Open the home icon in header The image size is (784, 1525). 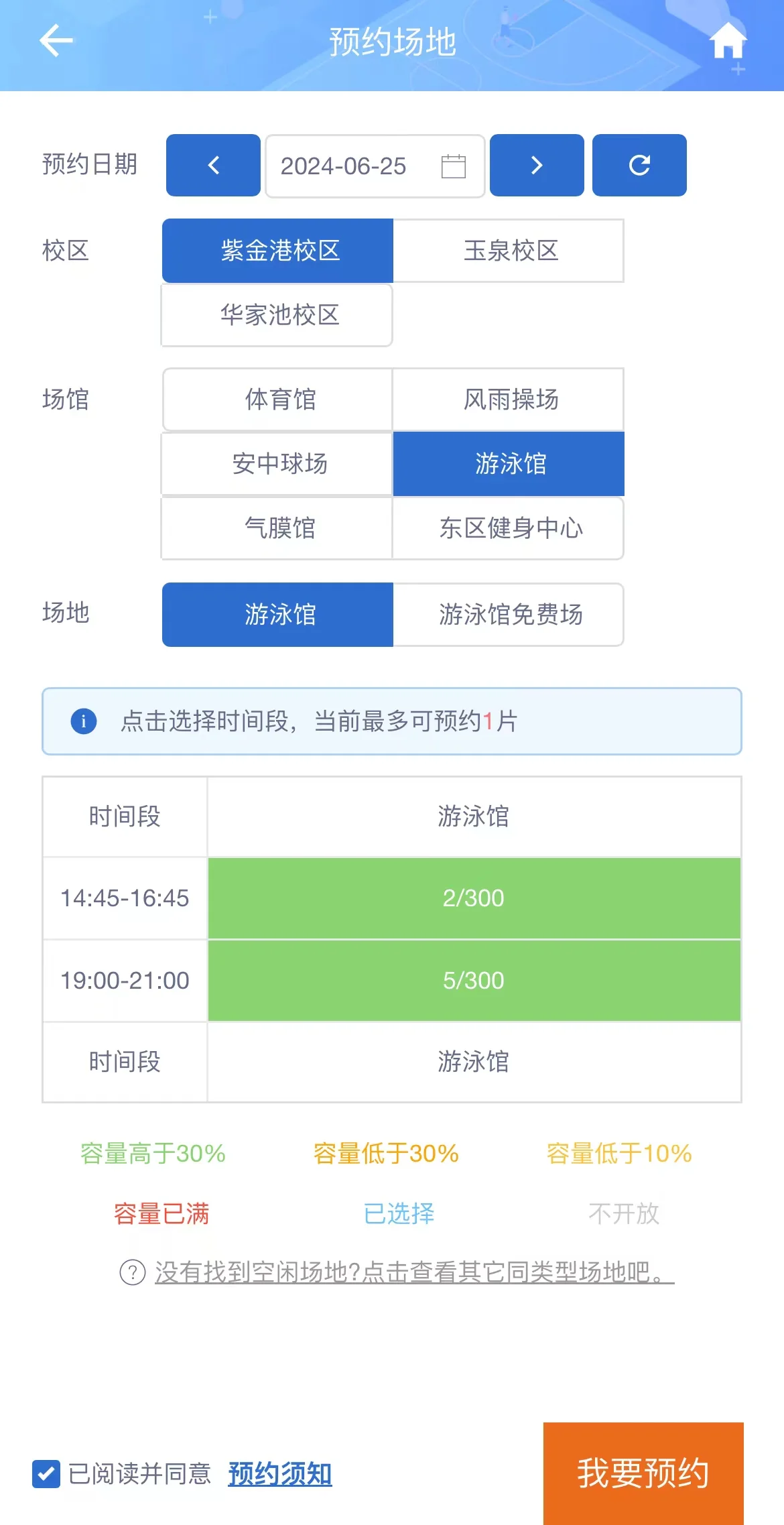tap(728, 42)
